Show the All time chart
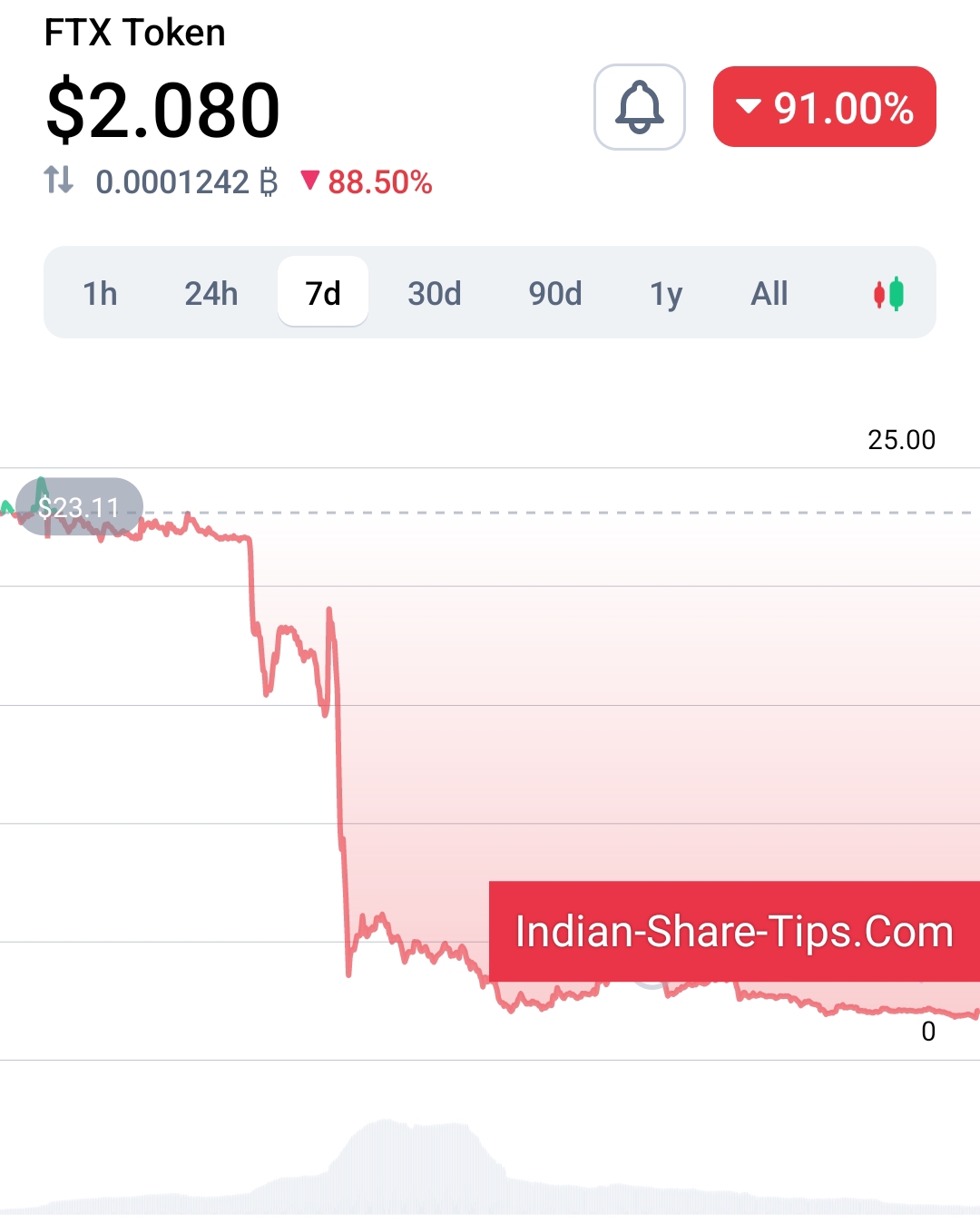Screen dimensions: 980x1223 coord(769,293)
